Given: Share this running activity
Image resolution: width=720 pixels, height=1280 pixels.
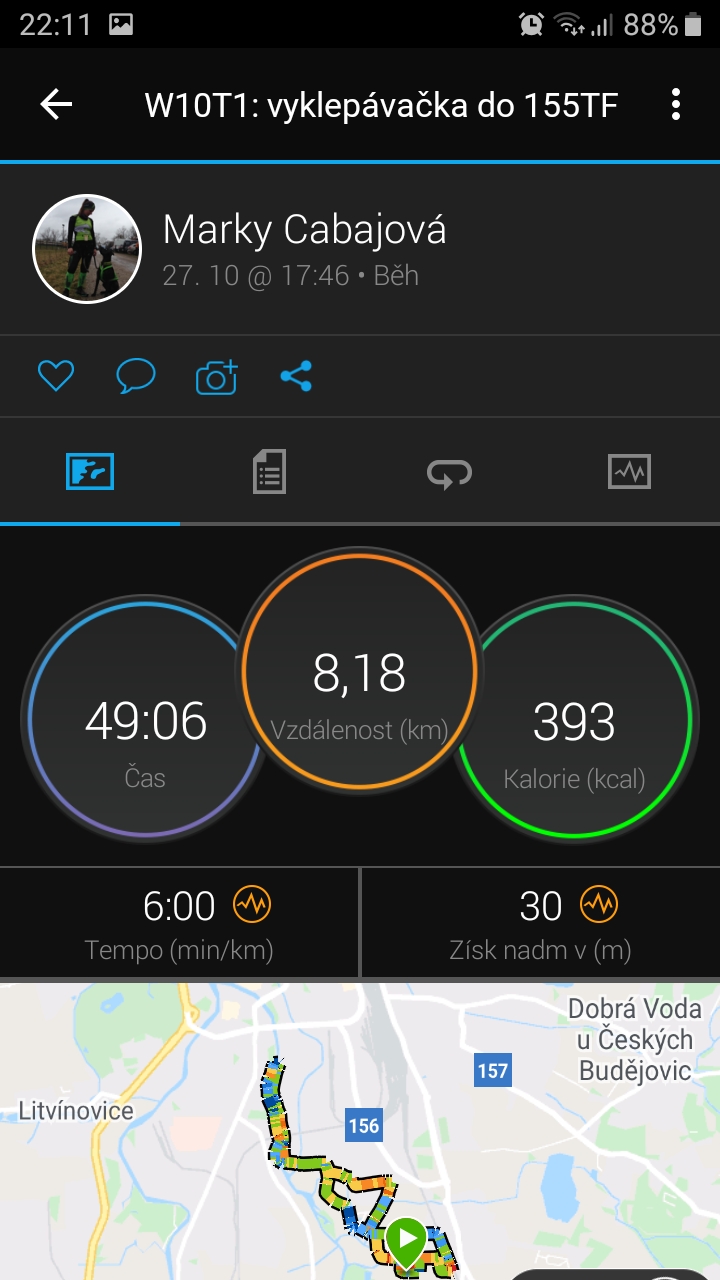Looking at the screenshot, I should (296, 376).
